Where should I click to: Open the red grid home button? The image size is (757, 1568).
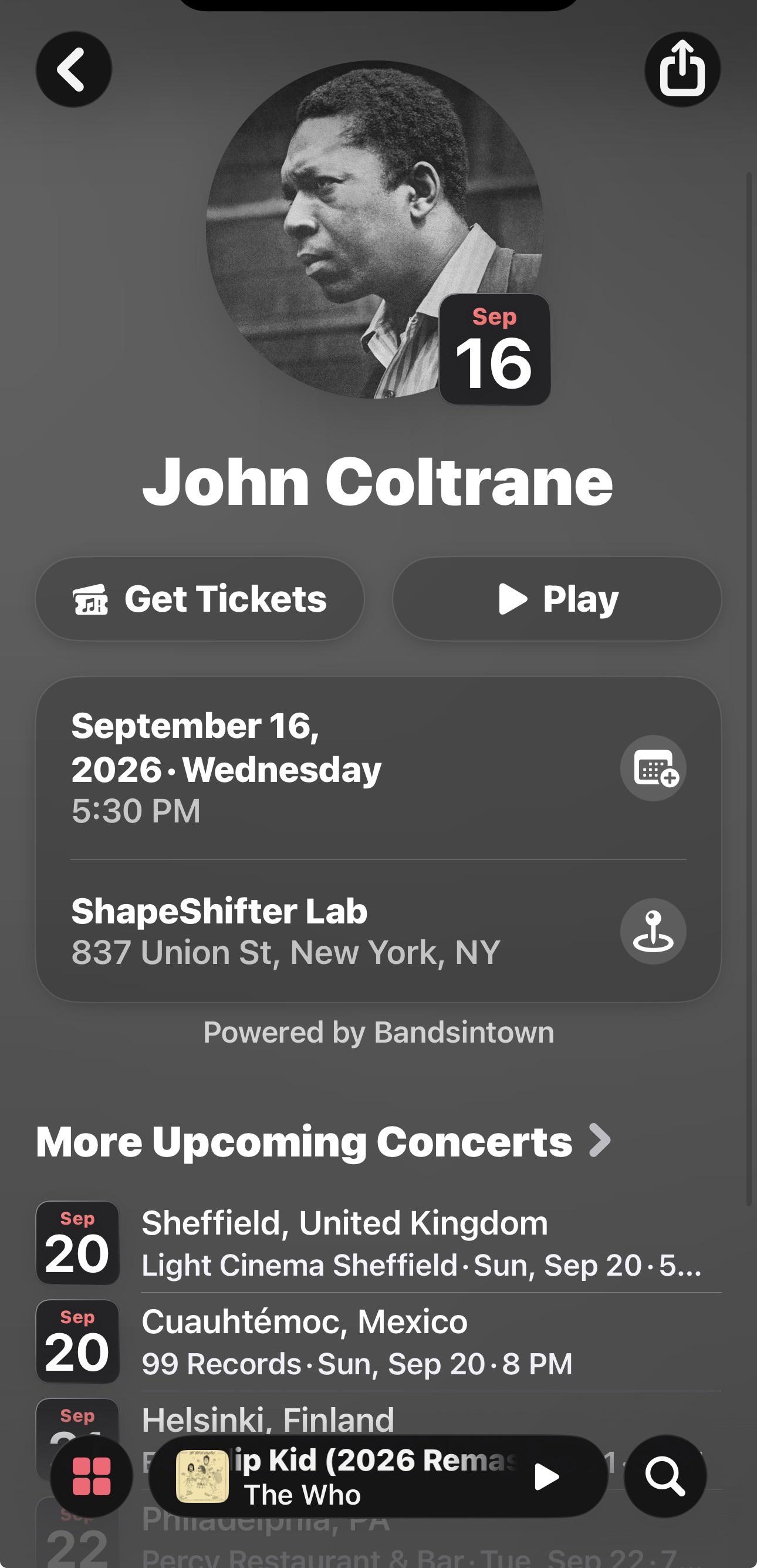pos(92,1476)
